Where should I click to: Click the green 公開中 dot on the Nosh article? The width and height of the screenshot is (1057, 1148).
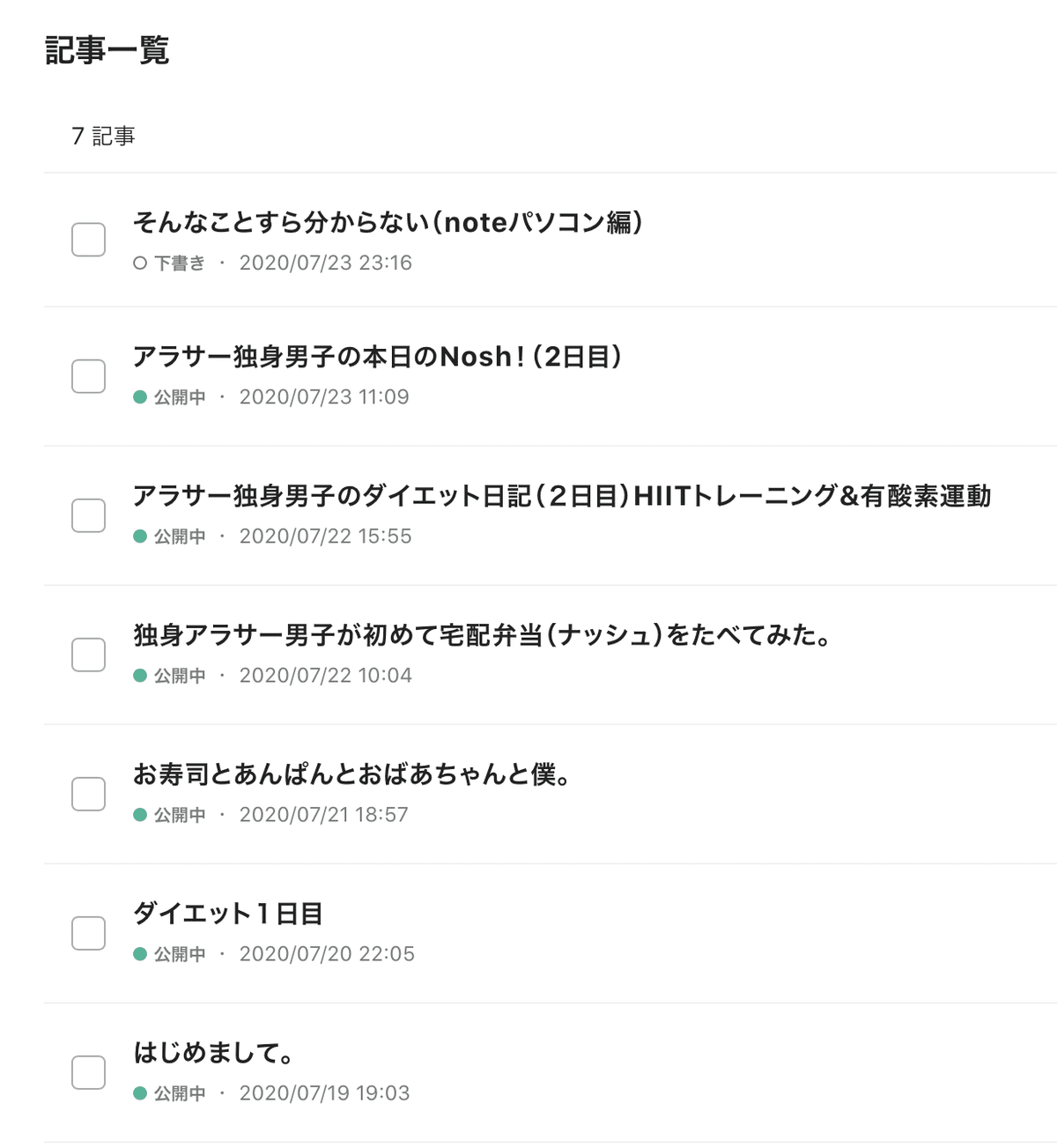click(137, 397)
